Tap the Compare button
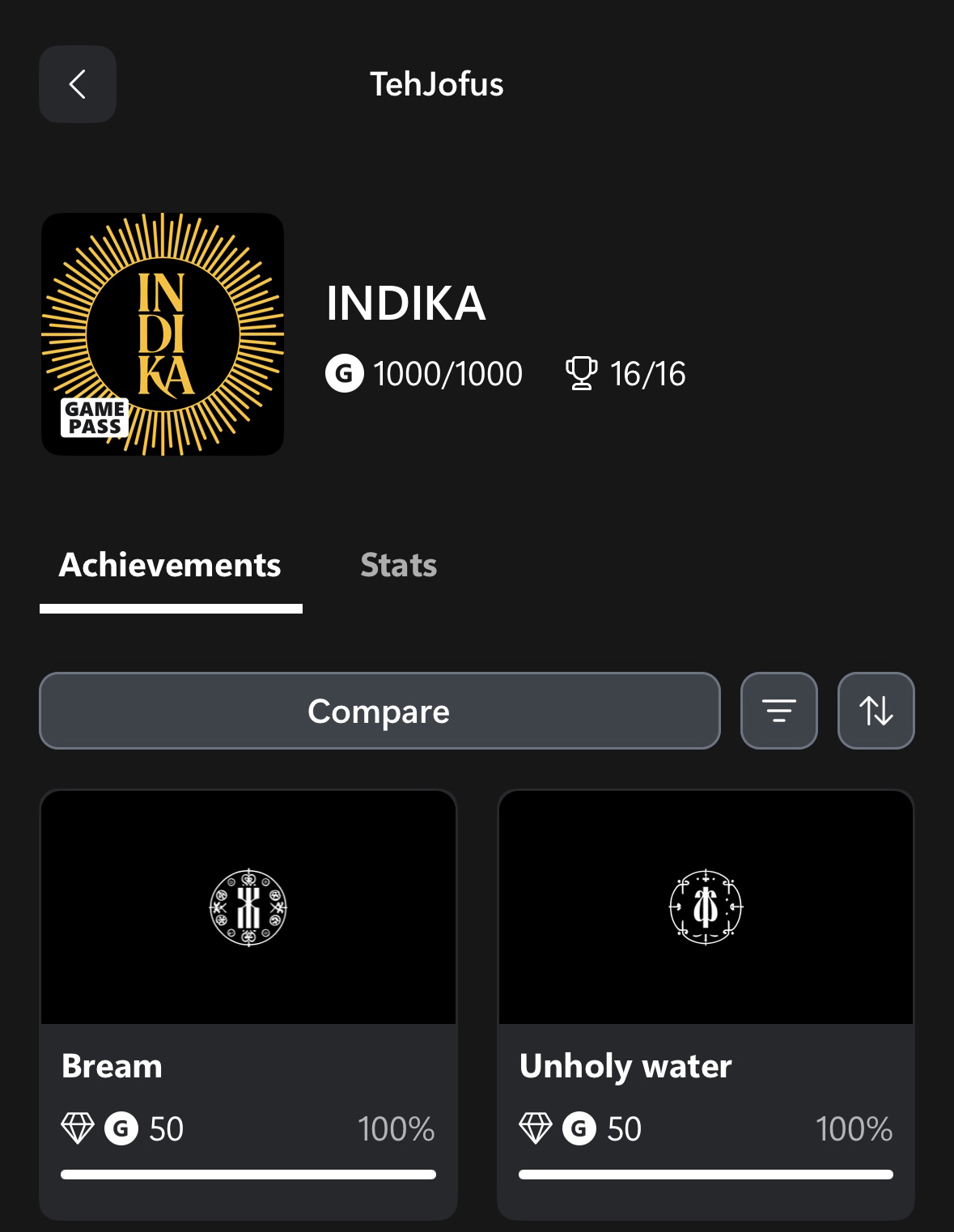 [379, 711]
